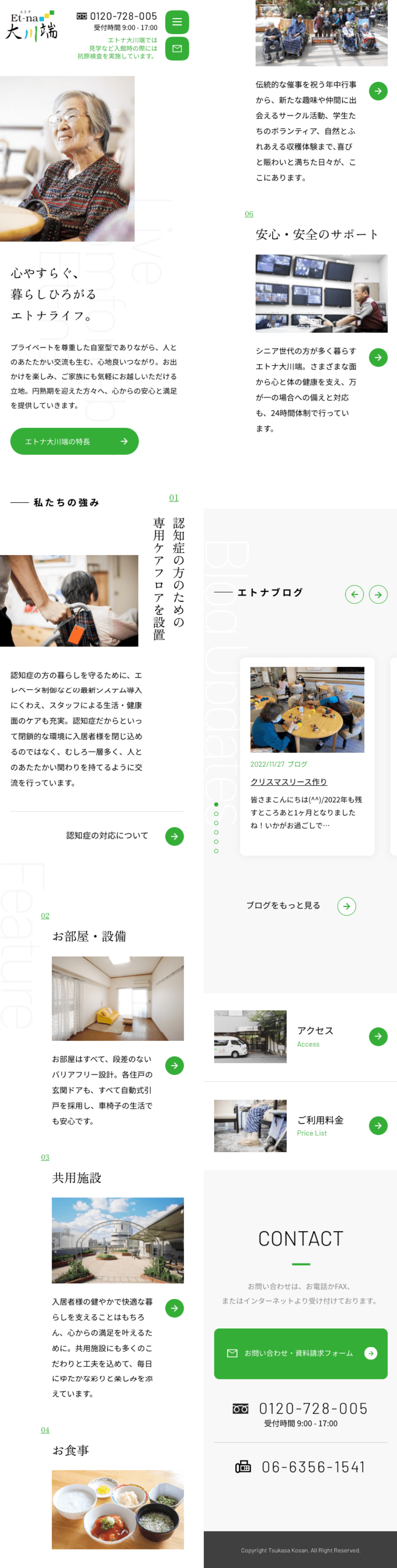The image size is (397, 1568).
Task: Show next blog slide
Action: pos(378,594)
